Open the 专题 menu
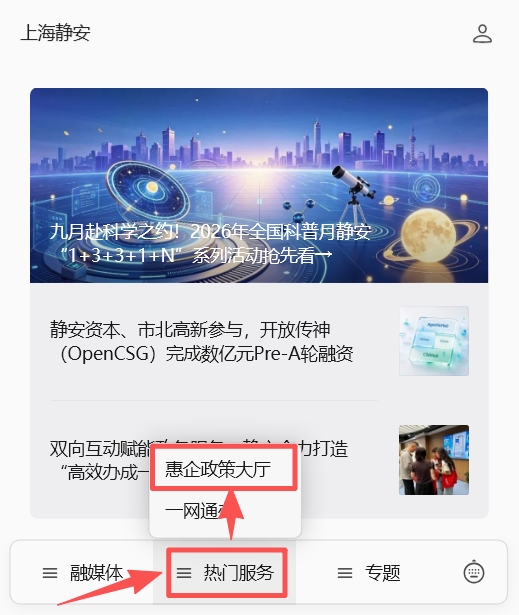Viewport: 519px width, 615px height. tap(369, 573)
